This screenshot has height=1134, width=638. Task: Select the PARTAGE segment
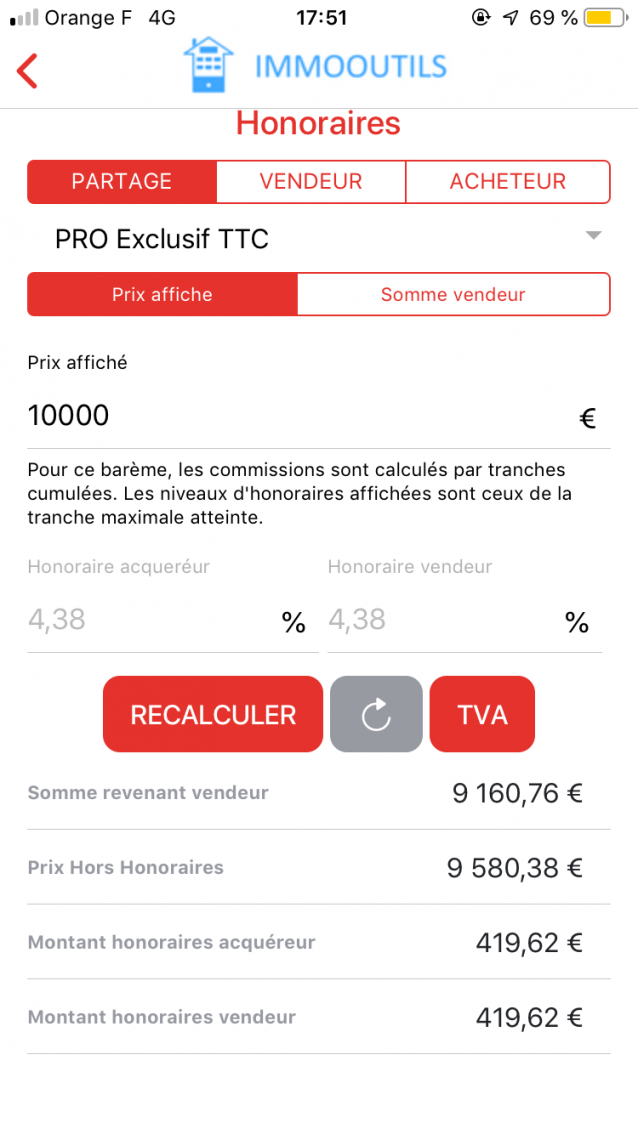[x=122, y=182]
